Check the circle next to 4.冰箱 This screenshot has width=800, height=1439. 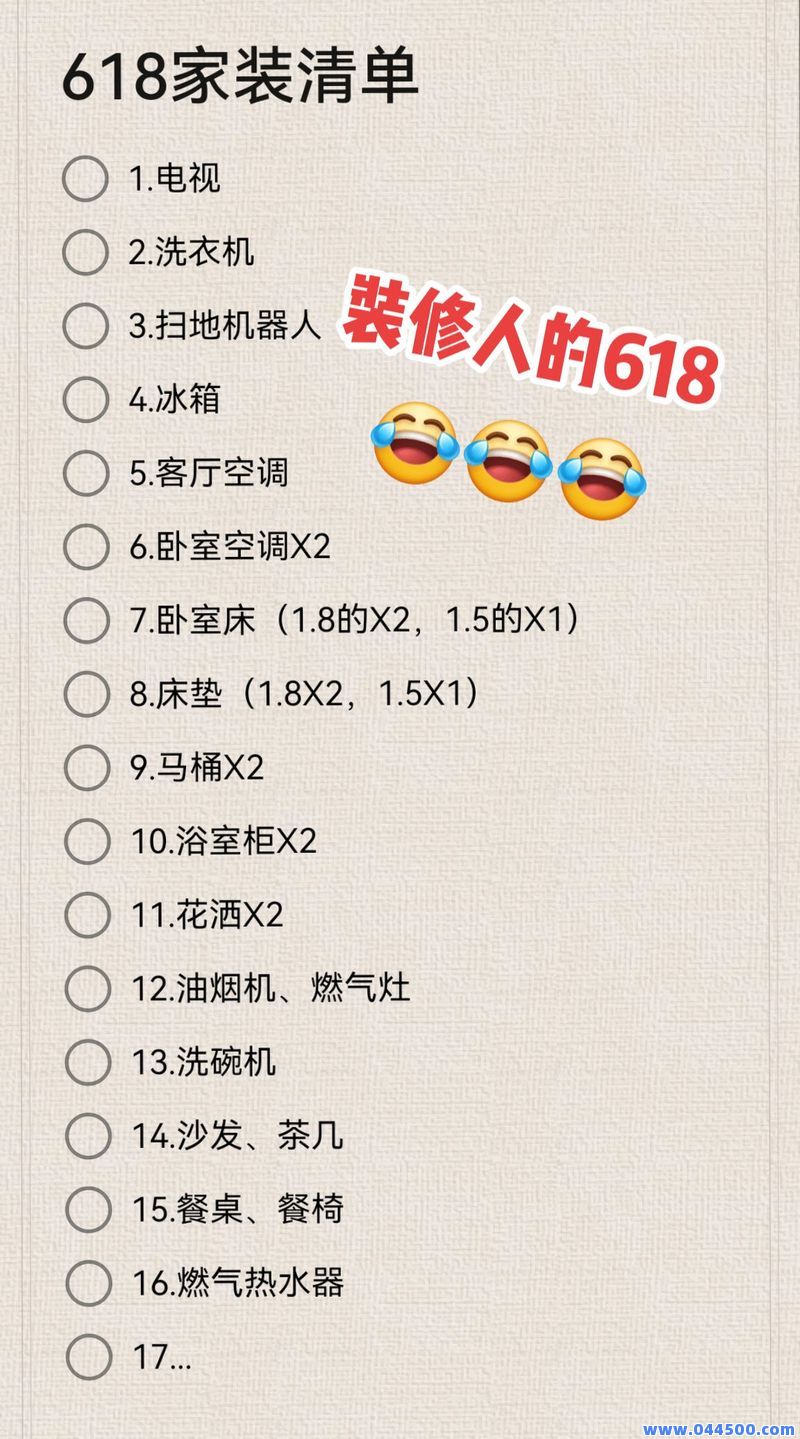[x=86, y=399]
